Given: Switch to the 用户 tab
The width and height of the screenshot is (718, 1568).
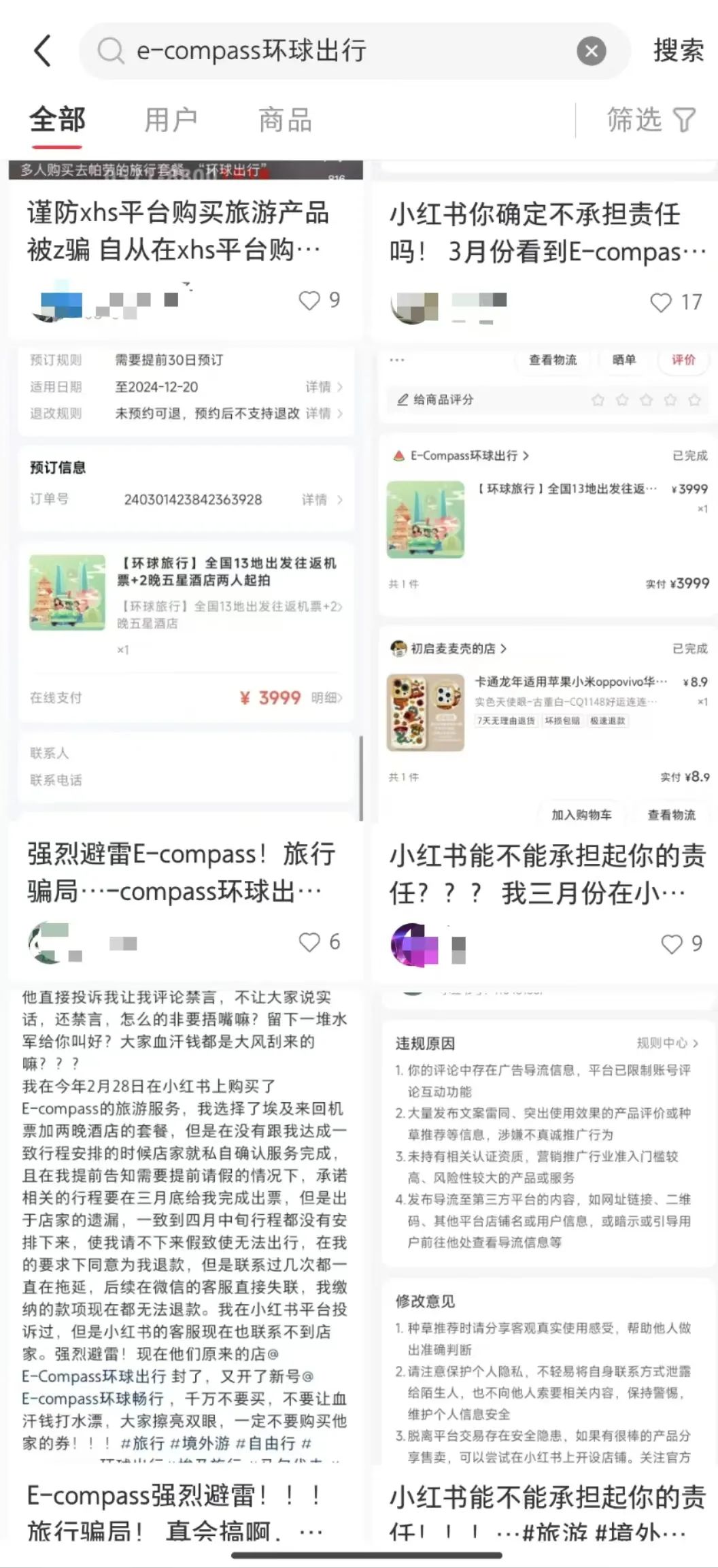Looking at the screenshot, I should 171,120.
